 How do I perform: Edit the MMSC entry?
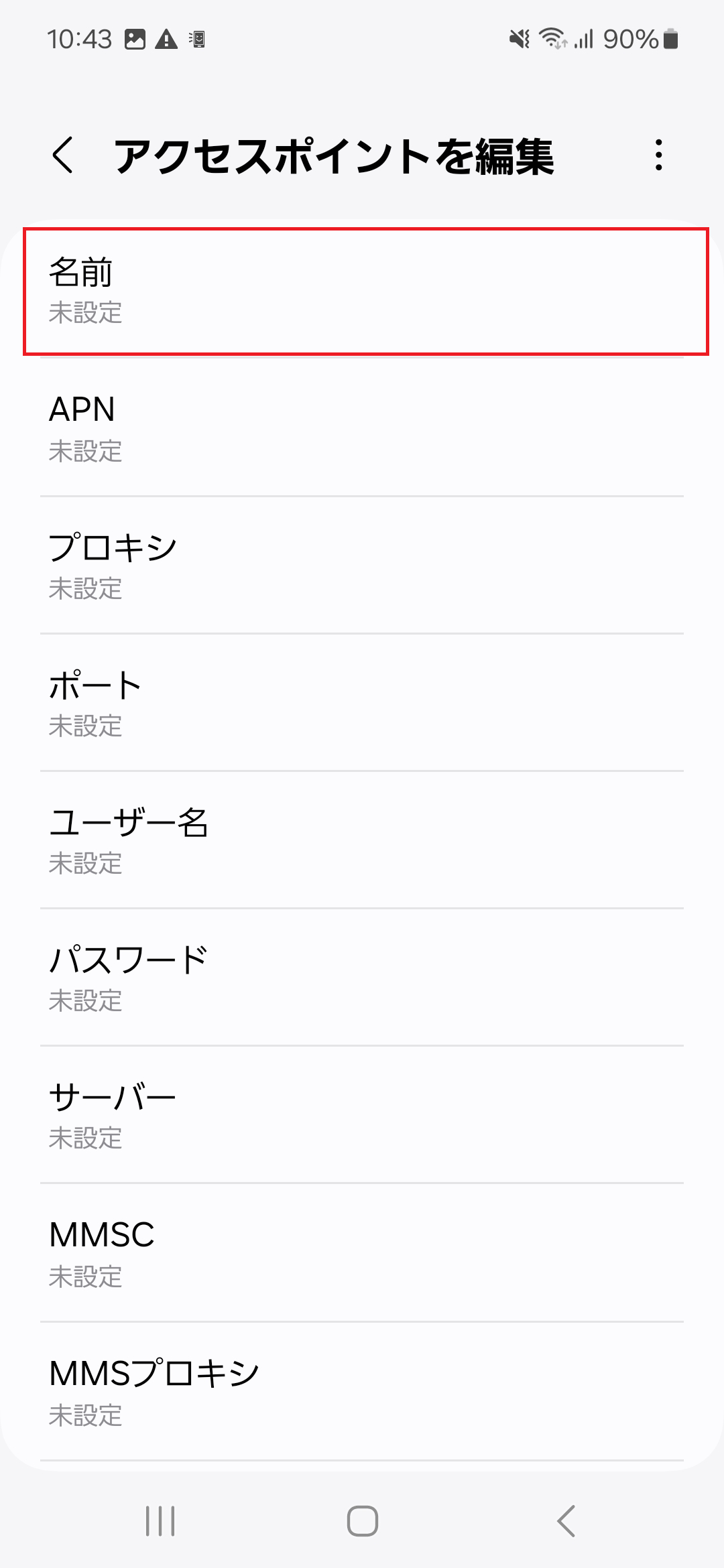click(362, 1254)
